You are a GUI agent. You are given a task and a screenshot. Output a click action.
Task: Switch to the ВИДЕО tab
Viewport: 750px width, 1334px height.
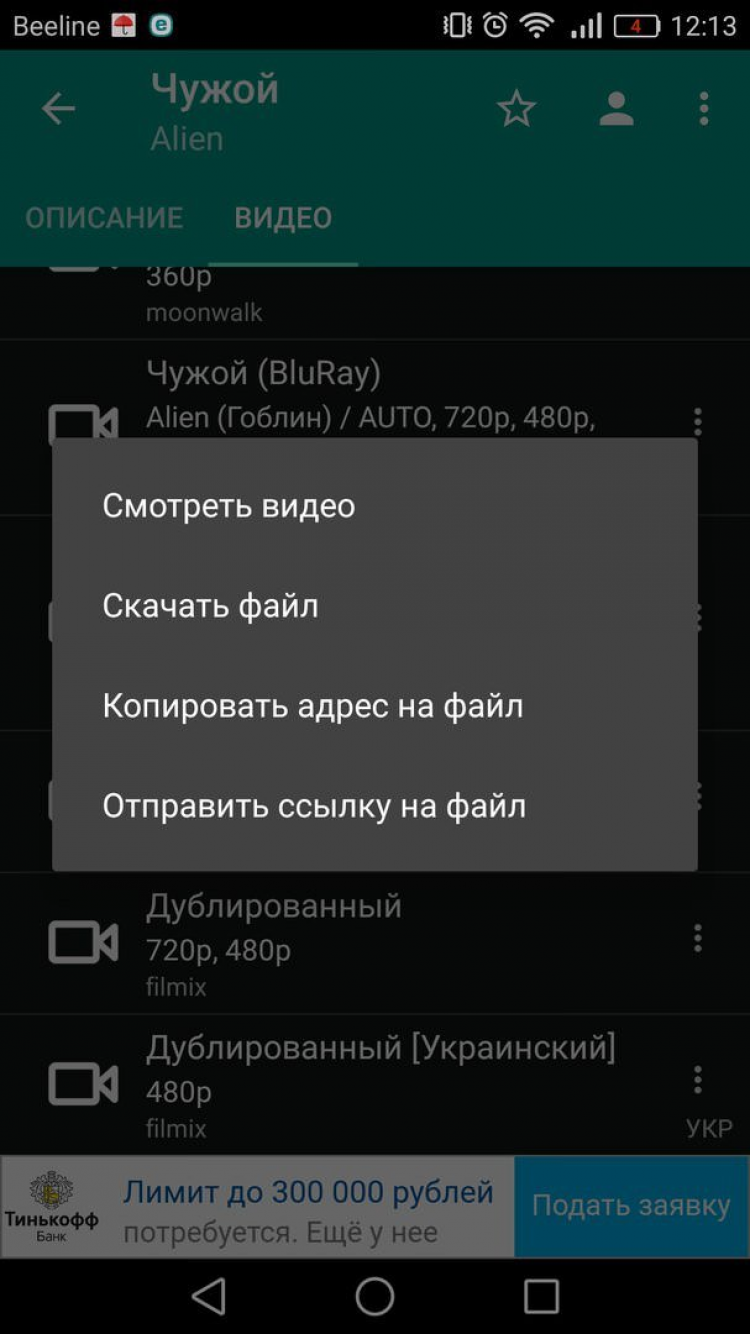[283, 218]
